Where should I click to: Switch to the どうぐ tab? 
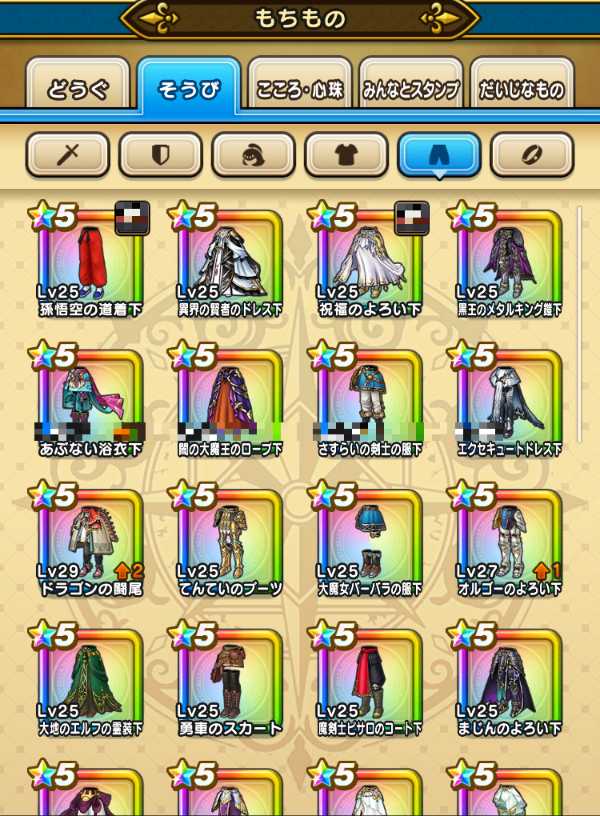tap(76, 90)
